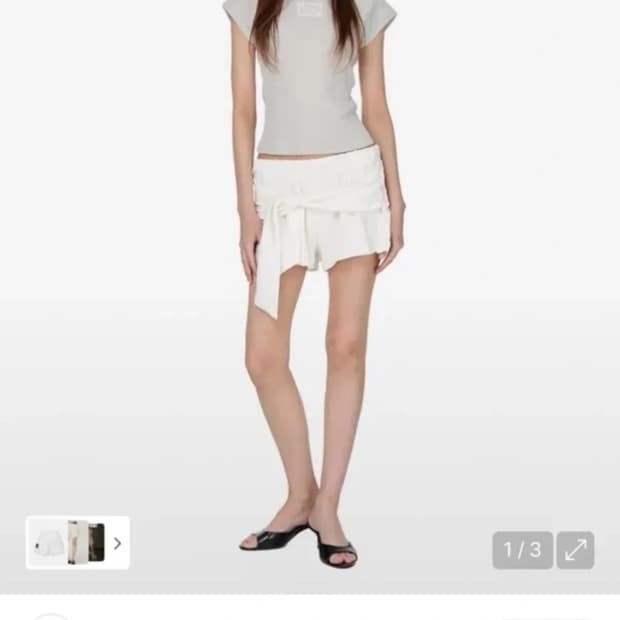Viewport: 620px width, 620px height.
Task: Expand the product image to fullscreen
Action: (x=575, y=550)
